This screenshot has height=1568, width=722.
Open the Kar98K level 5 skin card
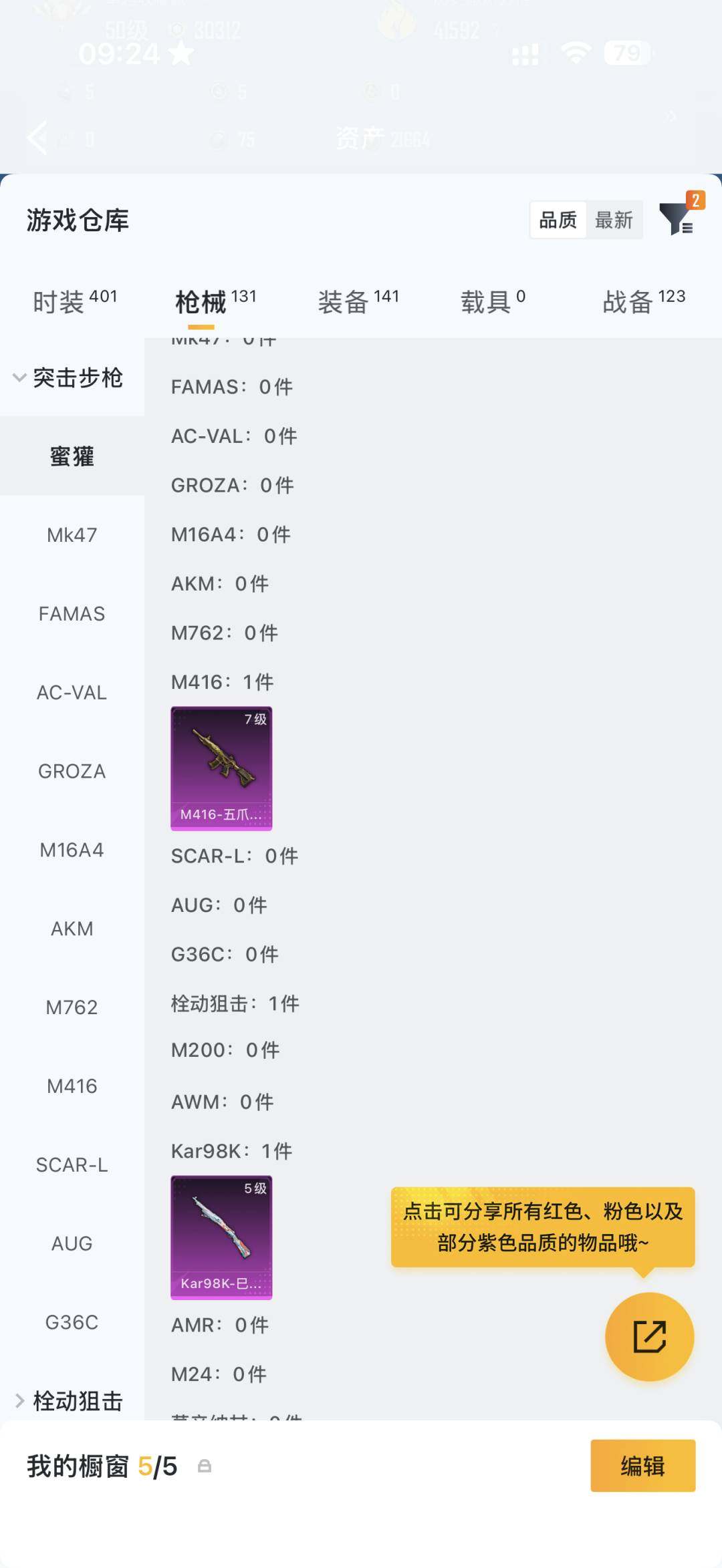221,1237
